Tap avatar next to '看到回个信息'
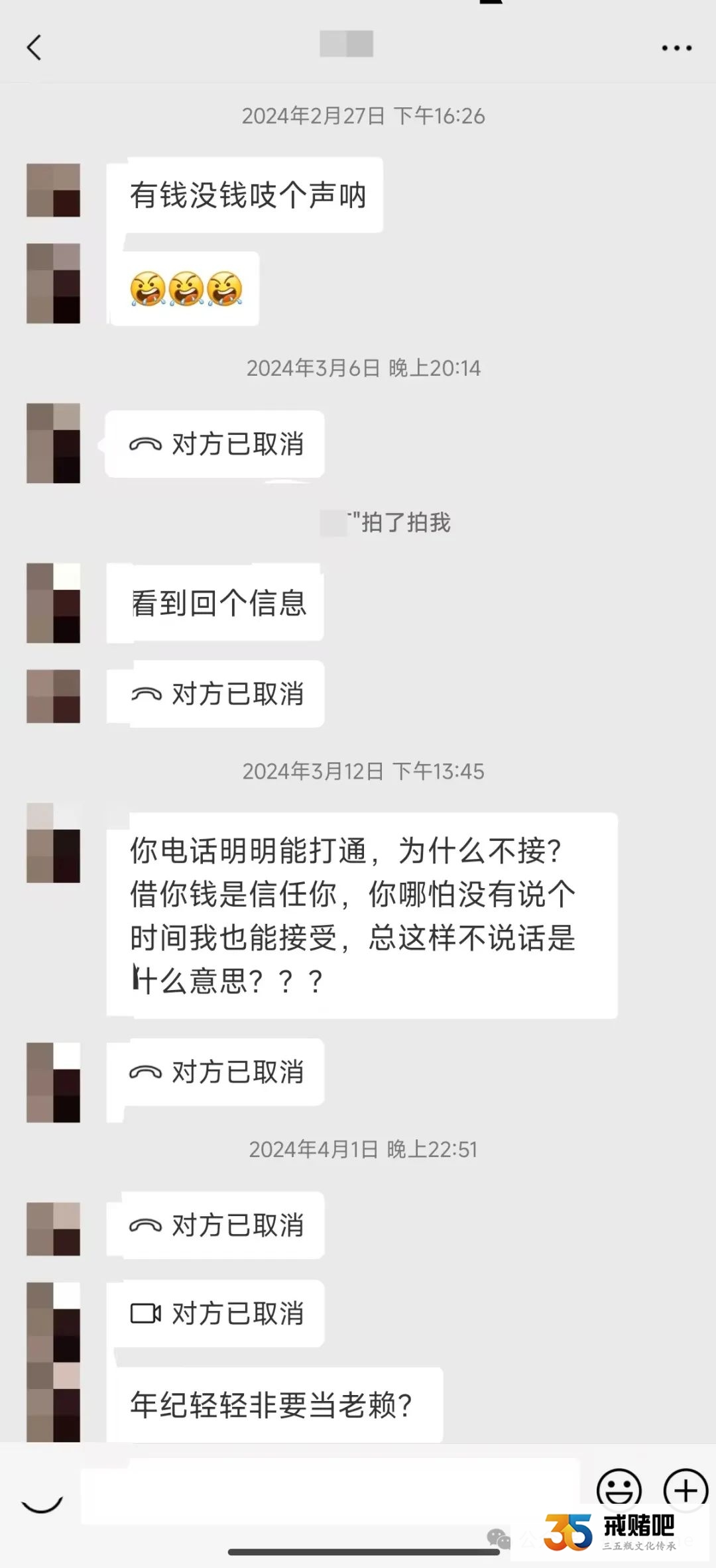 (x=53, y=603)
